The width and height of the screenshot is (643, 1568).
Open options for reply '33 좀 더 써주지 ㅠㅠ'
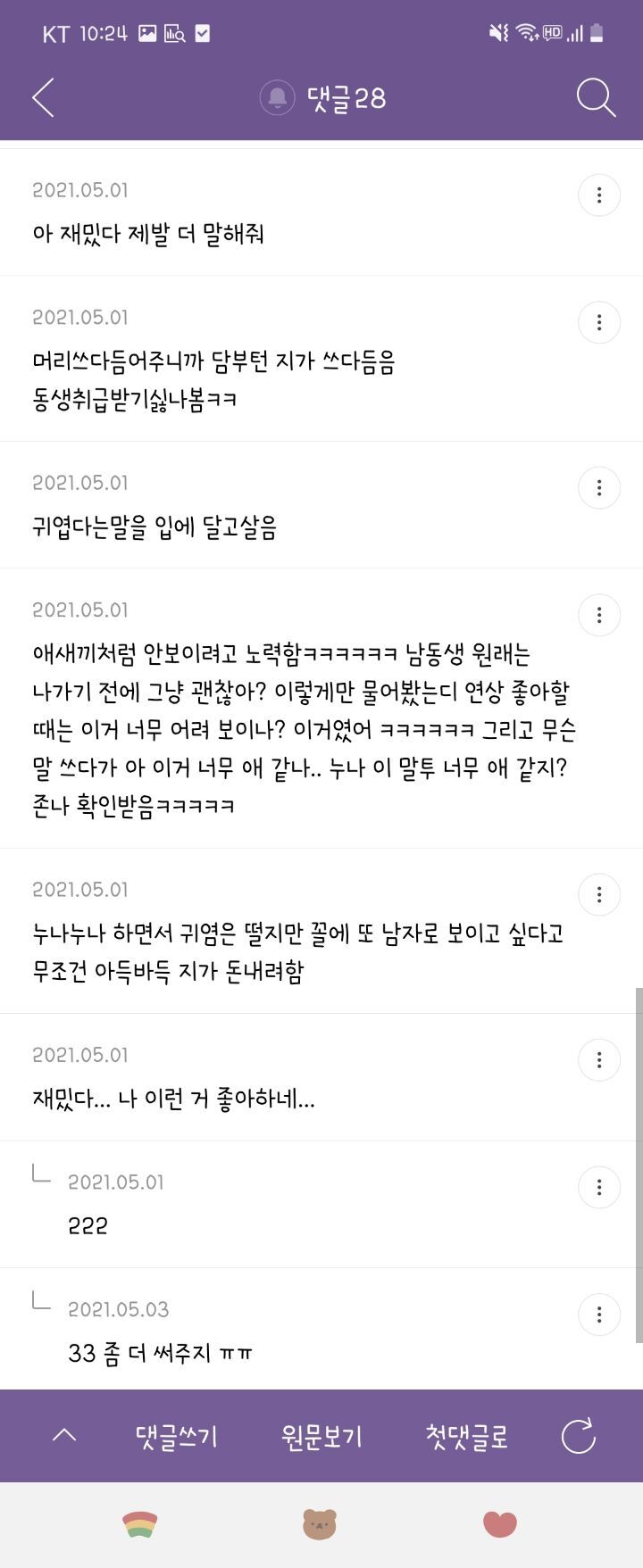(599, 1315)
